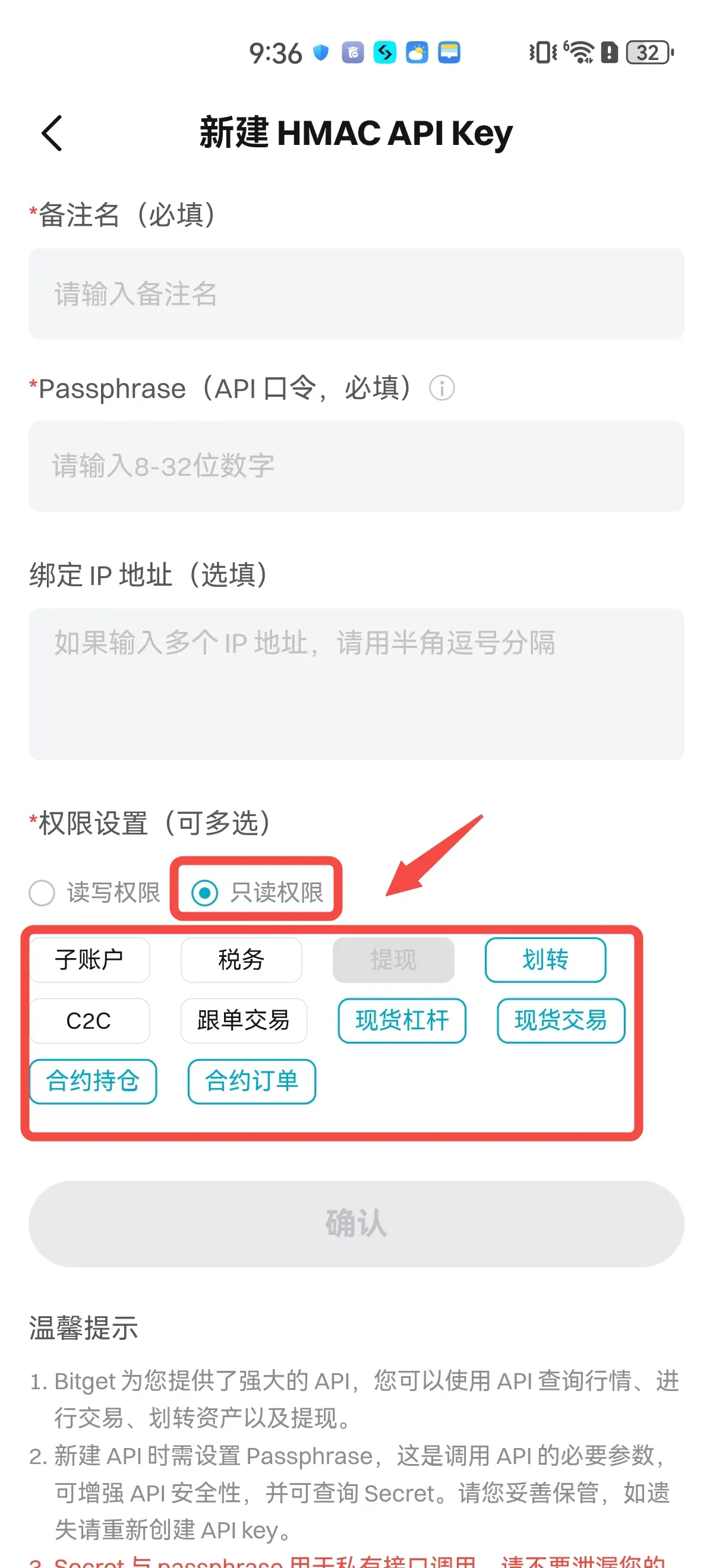The height and width of the screenshot is (1568, 713).
Task: Deselect the 划转 permission chip
Action: tap(545, 960)
